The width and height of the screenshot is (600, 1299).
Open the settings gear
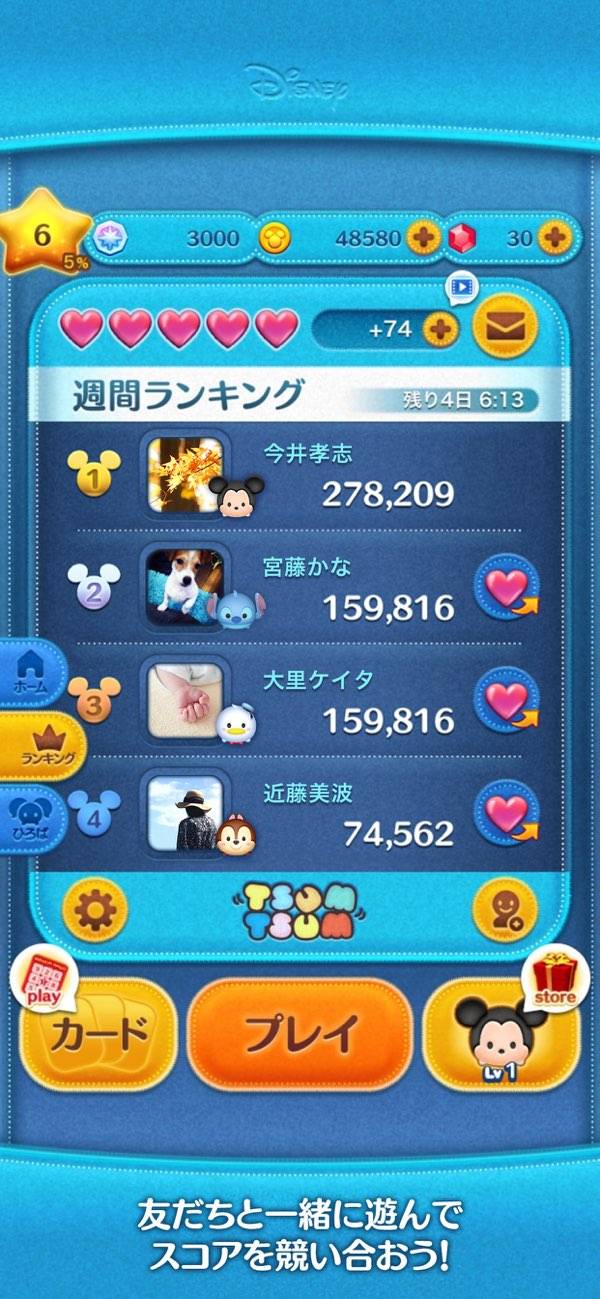coord(94,908)
